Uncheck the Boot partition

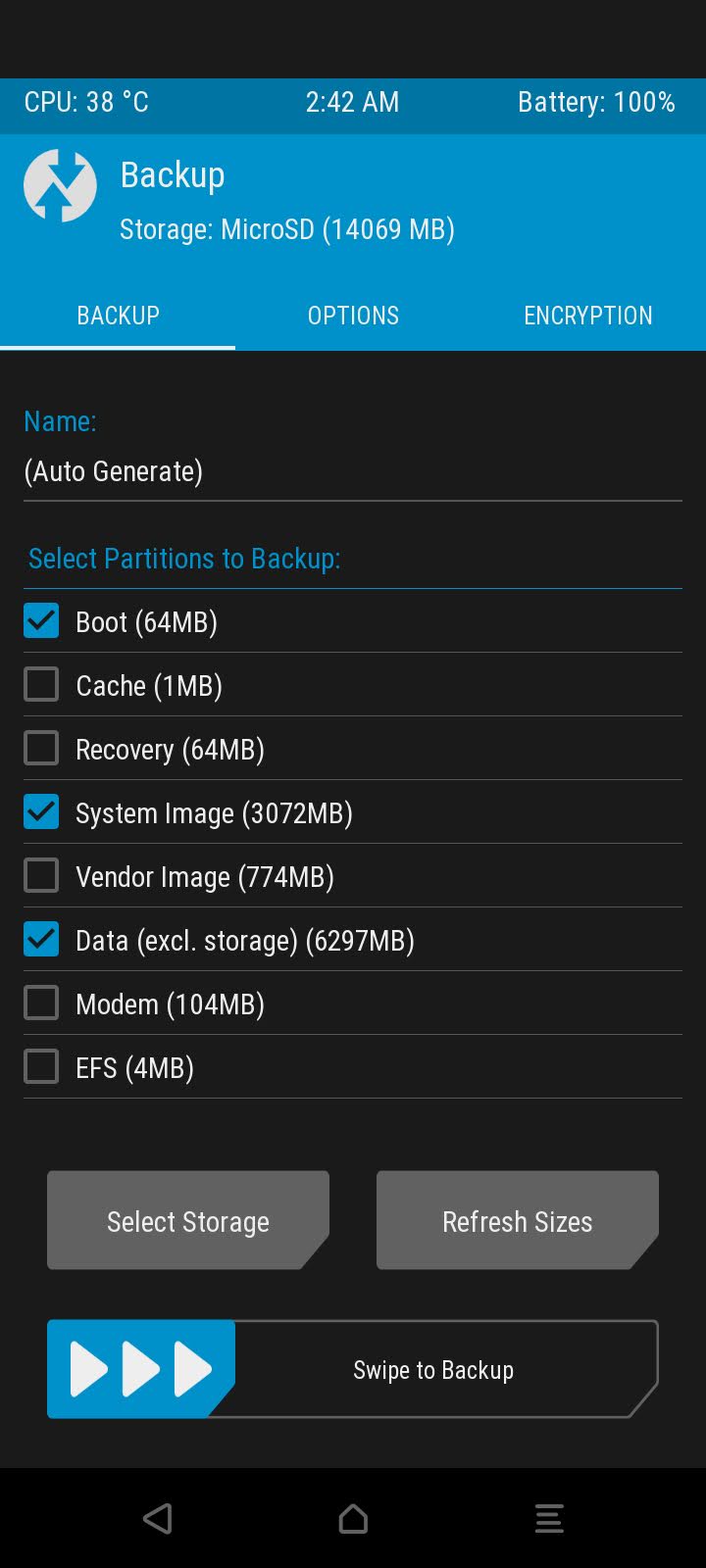(41, 621)
